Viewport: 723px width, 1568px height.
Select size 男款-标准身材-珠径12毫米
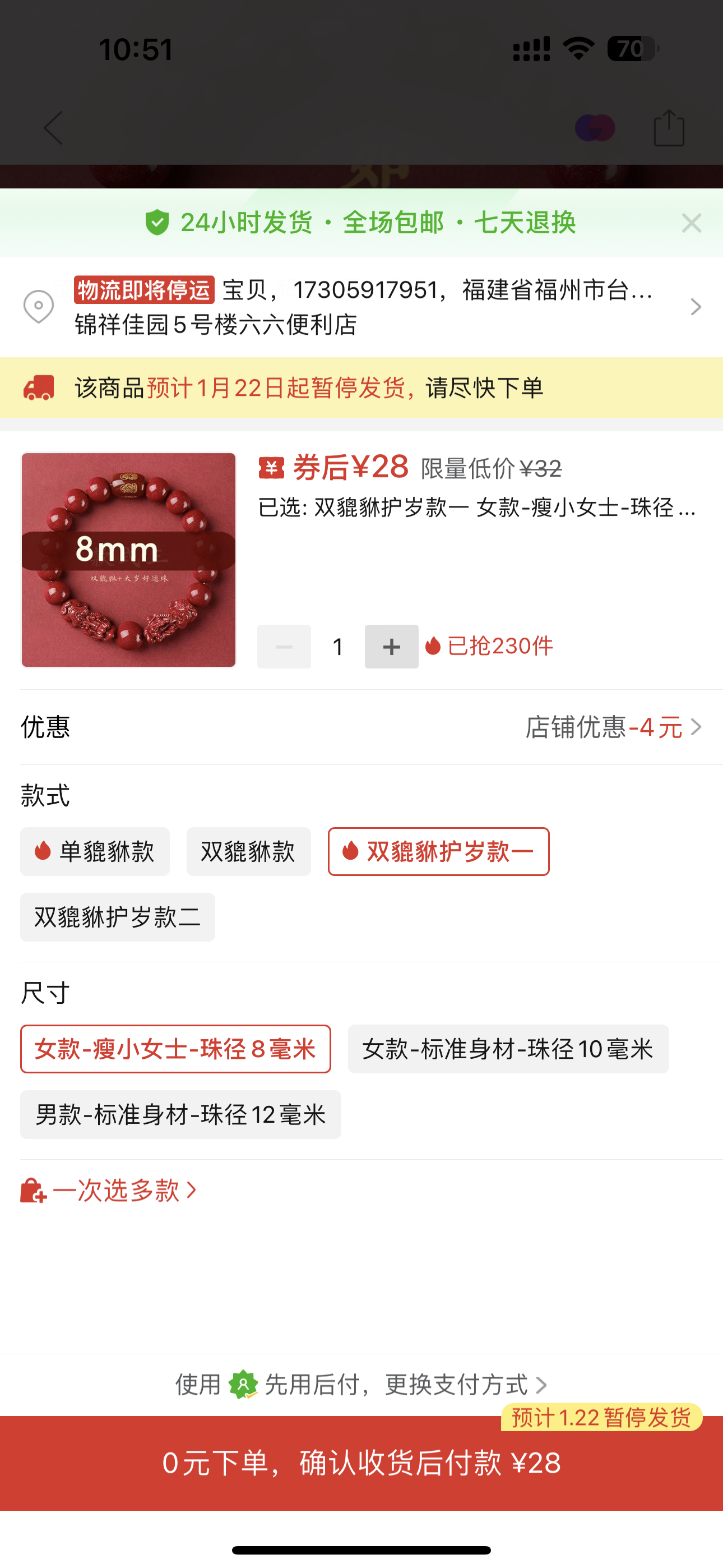point(180,1114)
